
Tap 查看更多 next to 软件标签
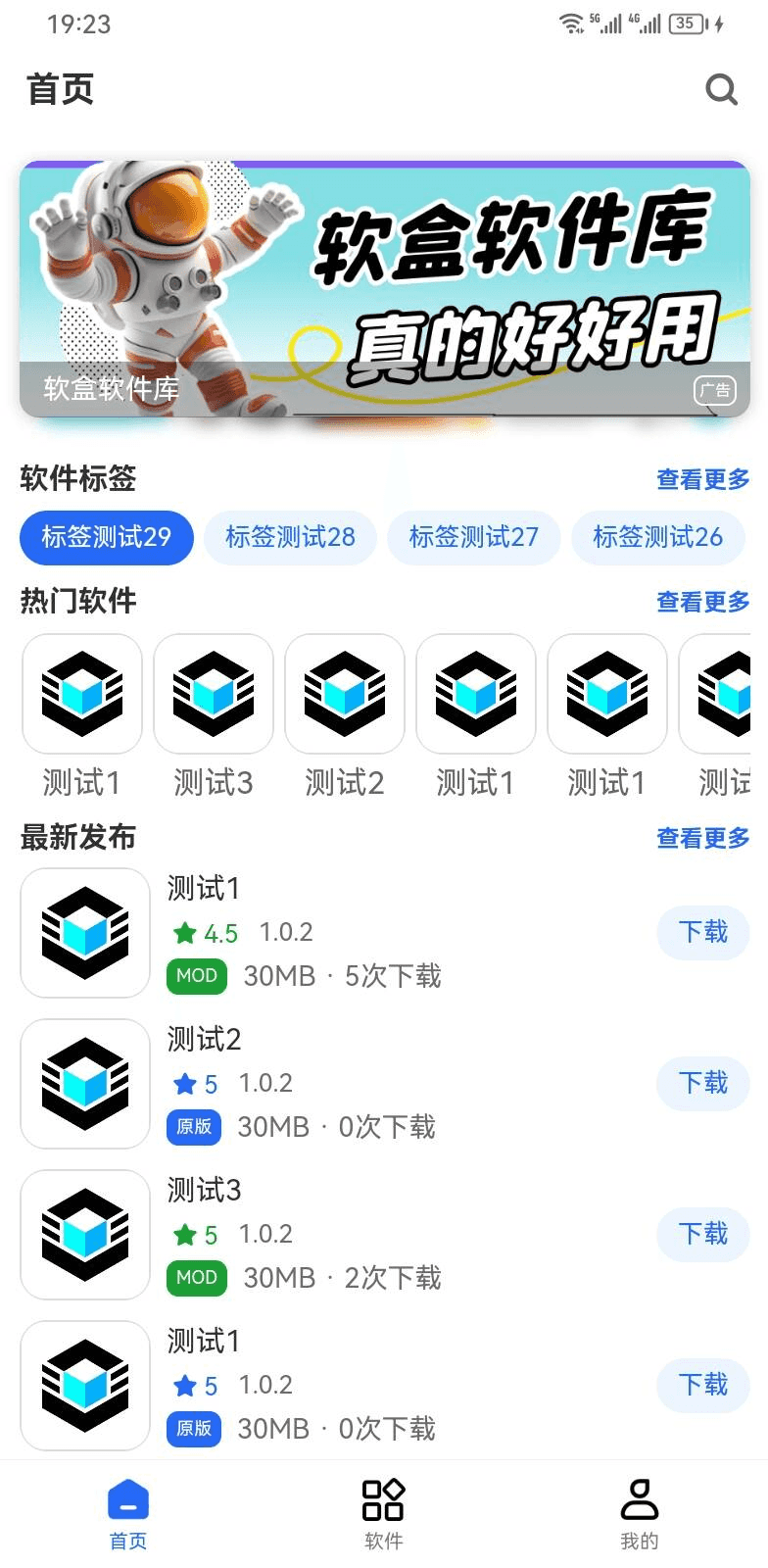click(x=702, y=479)
